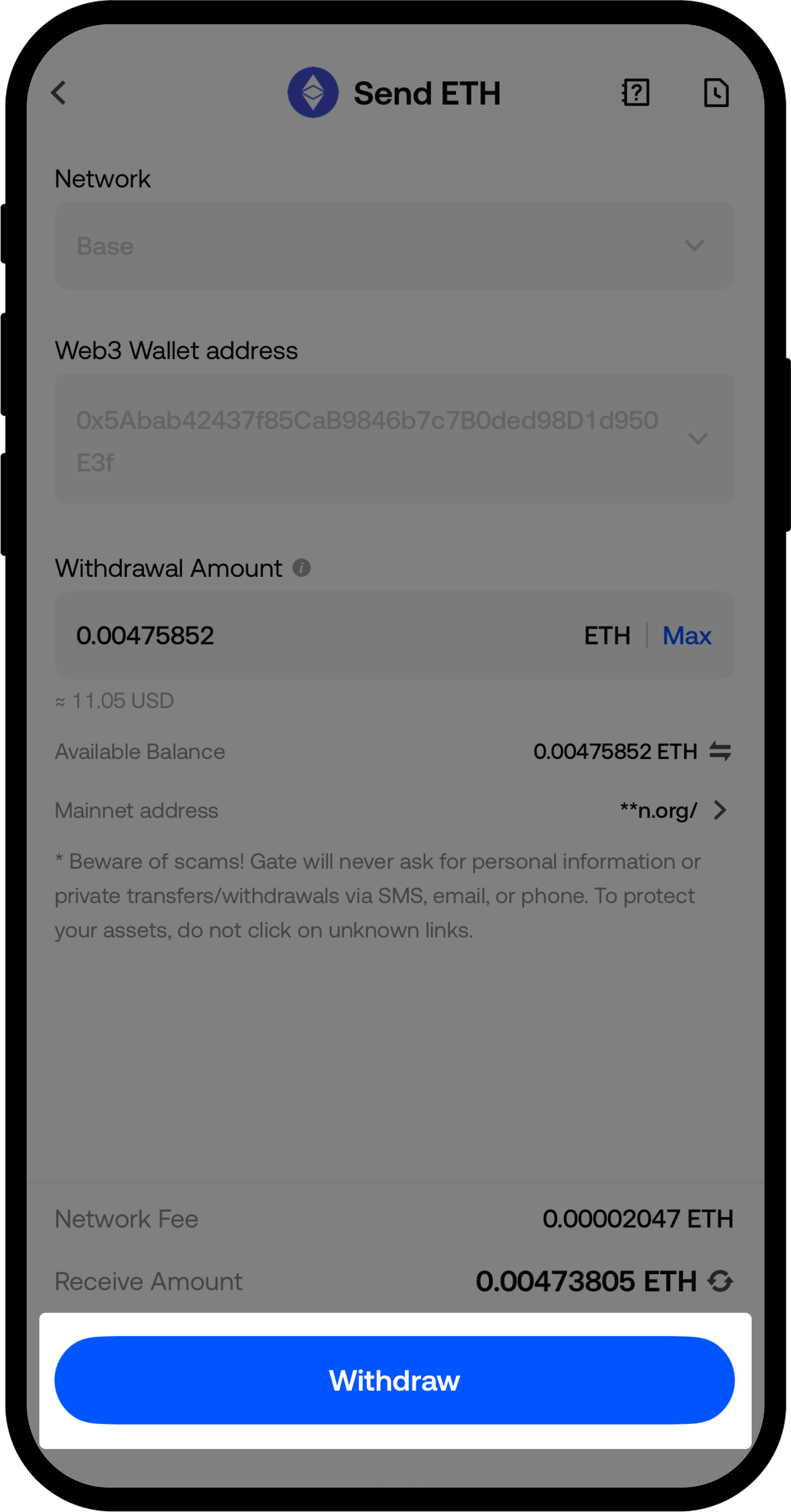Tap transfer icon beside Available Balance

point(720,751)
